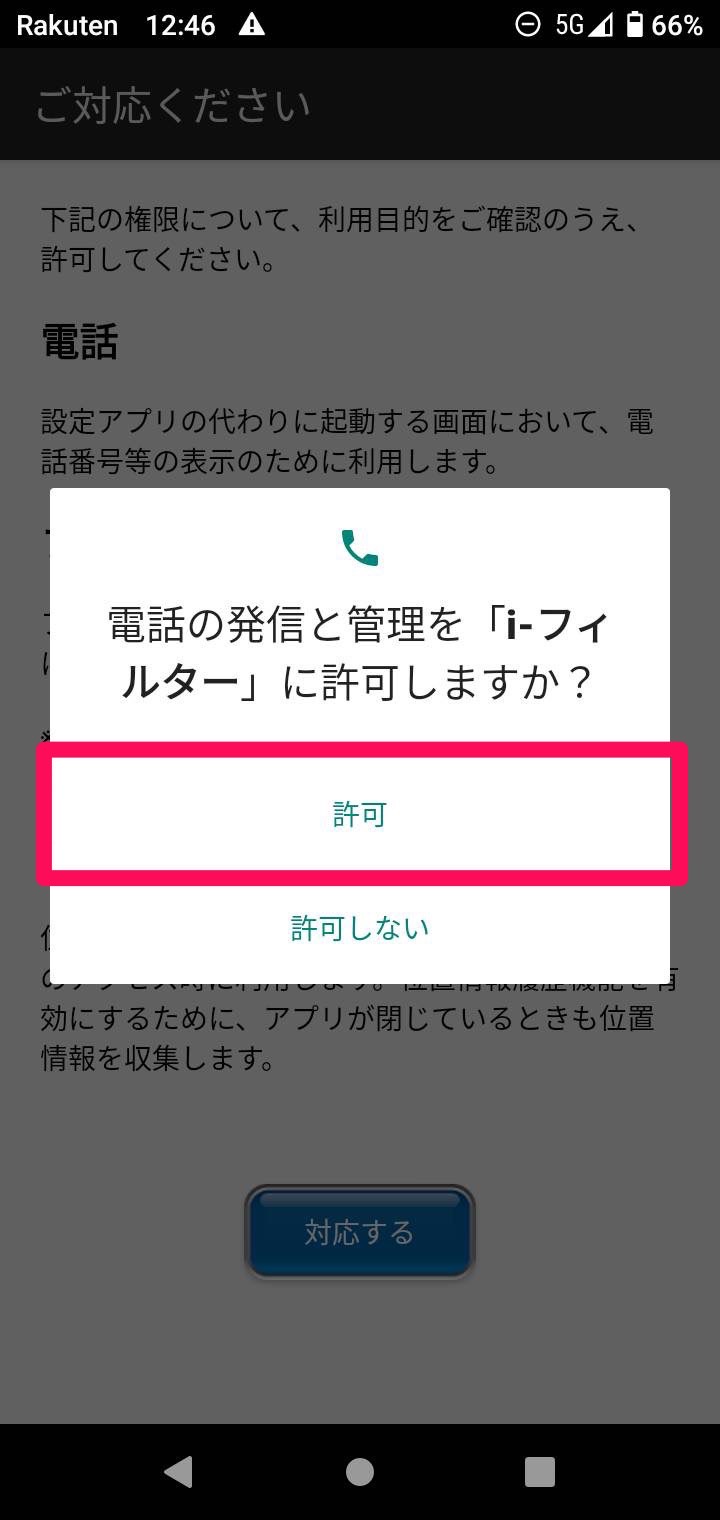The image size is (720, 1520).
Task: Deny the permission via 許可しない
Action: click(360, 927)
